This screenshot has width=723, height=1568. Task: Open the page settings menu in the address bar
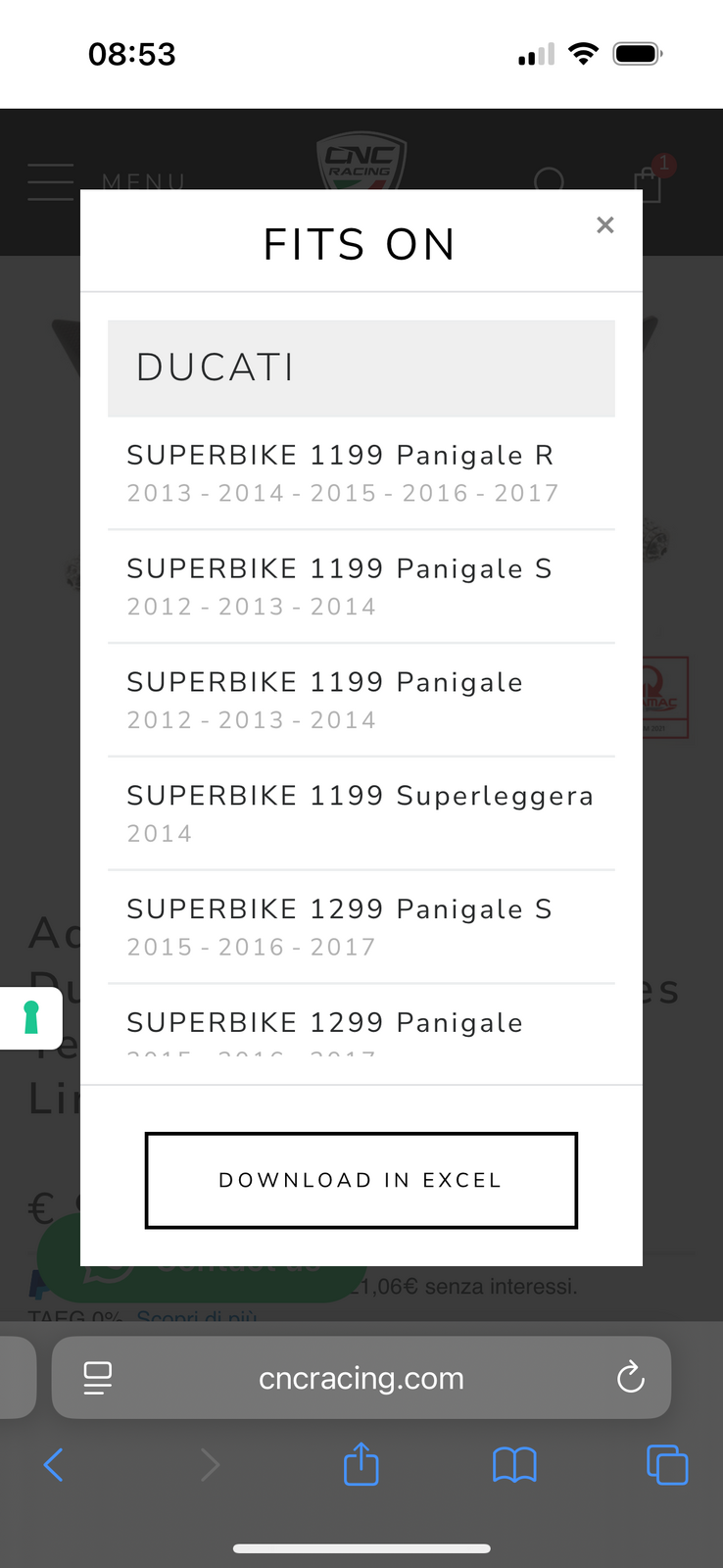pyautogui.click(x=98, y=1378)
